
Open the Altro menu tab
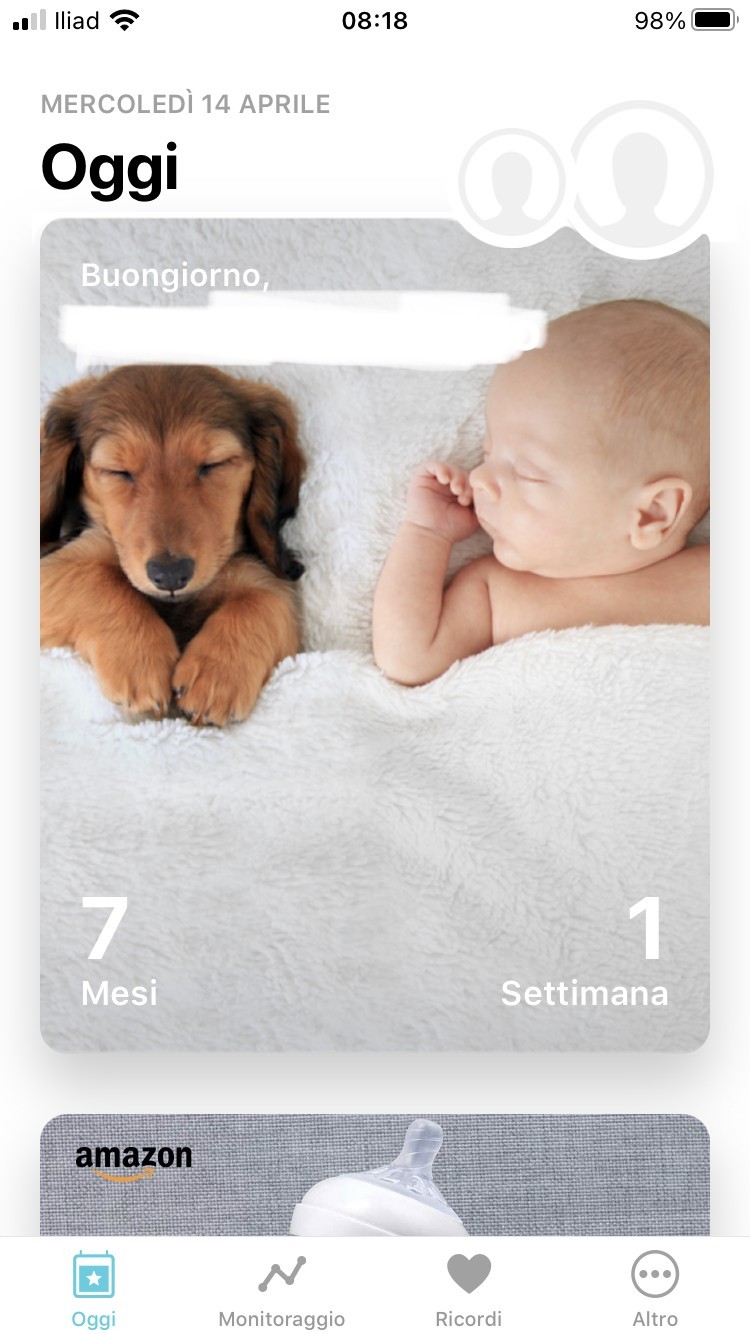[655, 1288]
